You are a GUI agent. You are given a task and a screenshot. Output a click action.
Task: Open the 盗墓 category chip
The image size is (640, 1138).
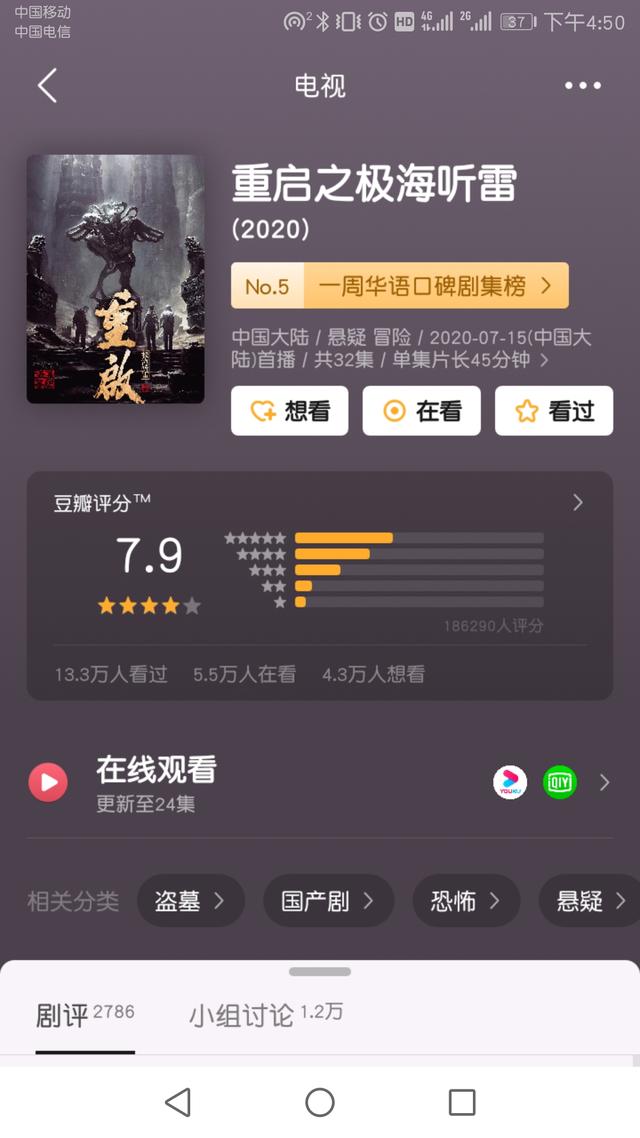[189, 901]
